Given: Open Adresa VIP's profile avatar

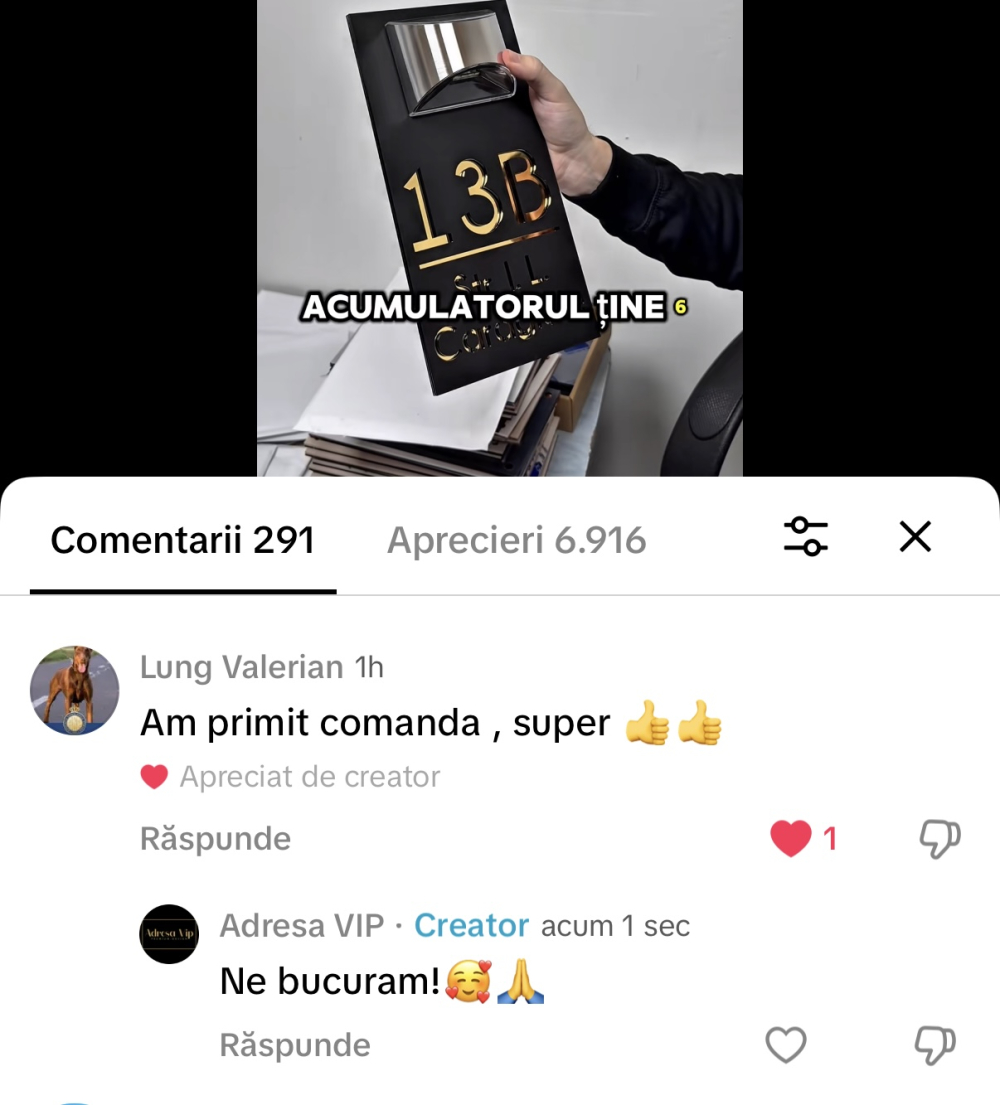Looking at the screenshot, I should 169,934.
